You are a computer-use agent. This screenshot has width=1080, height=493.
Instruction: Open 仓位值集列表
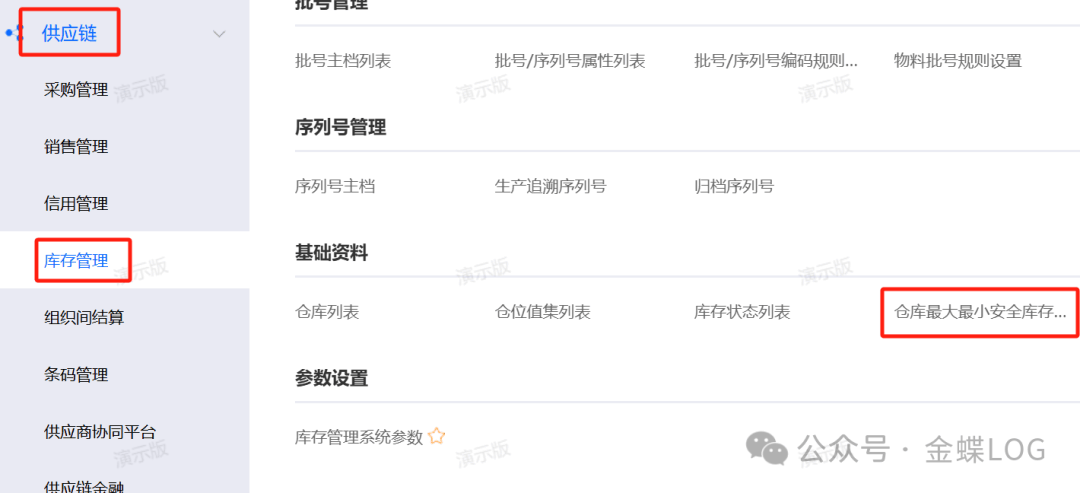point(543,312)
